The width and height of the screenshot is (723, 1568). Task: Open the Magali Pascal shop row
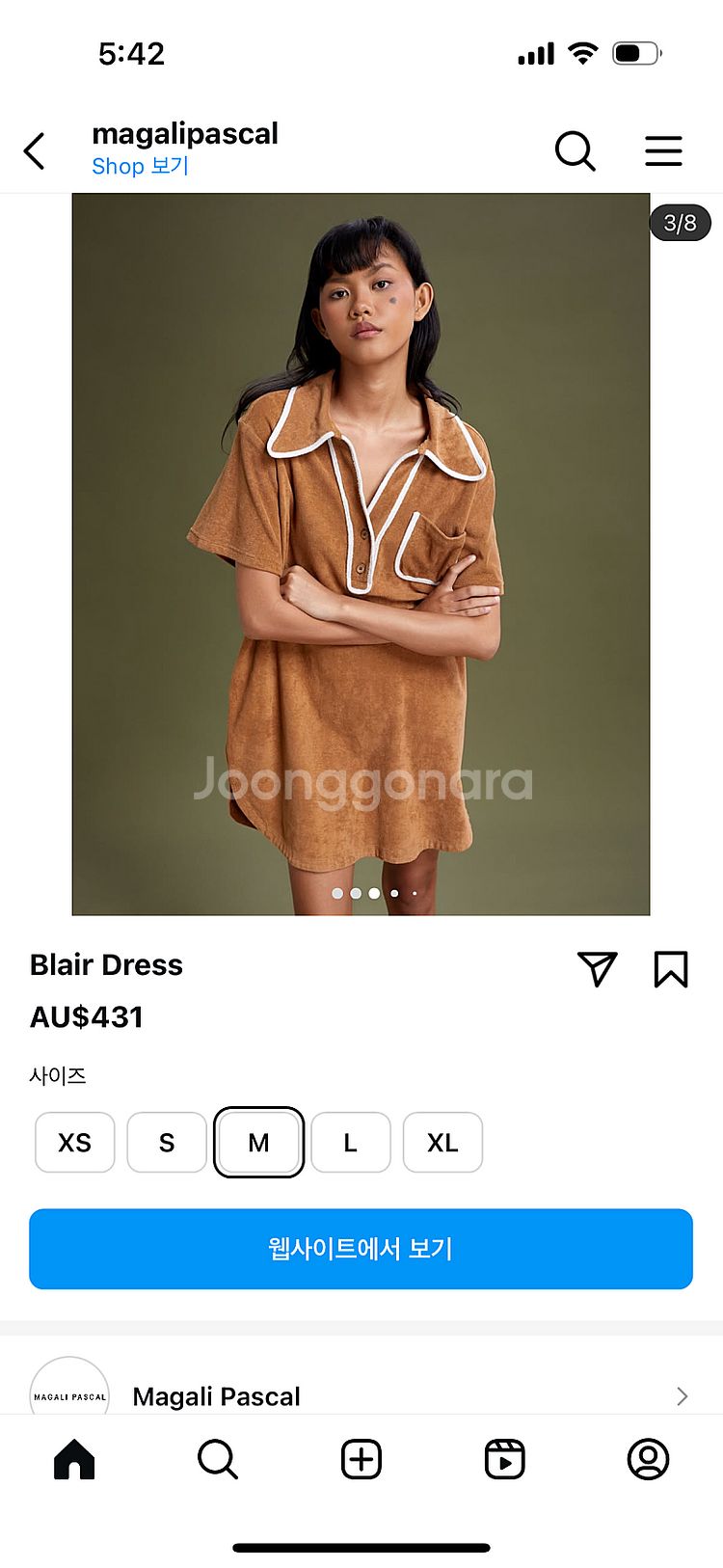(x=361, y=1395)
